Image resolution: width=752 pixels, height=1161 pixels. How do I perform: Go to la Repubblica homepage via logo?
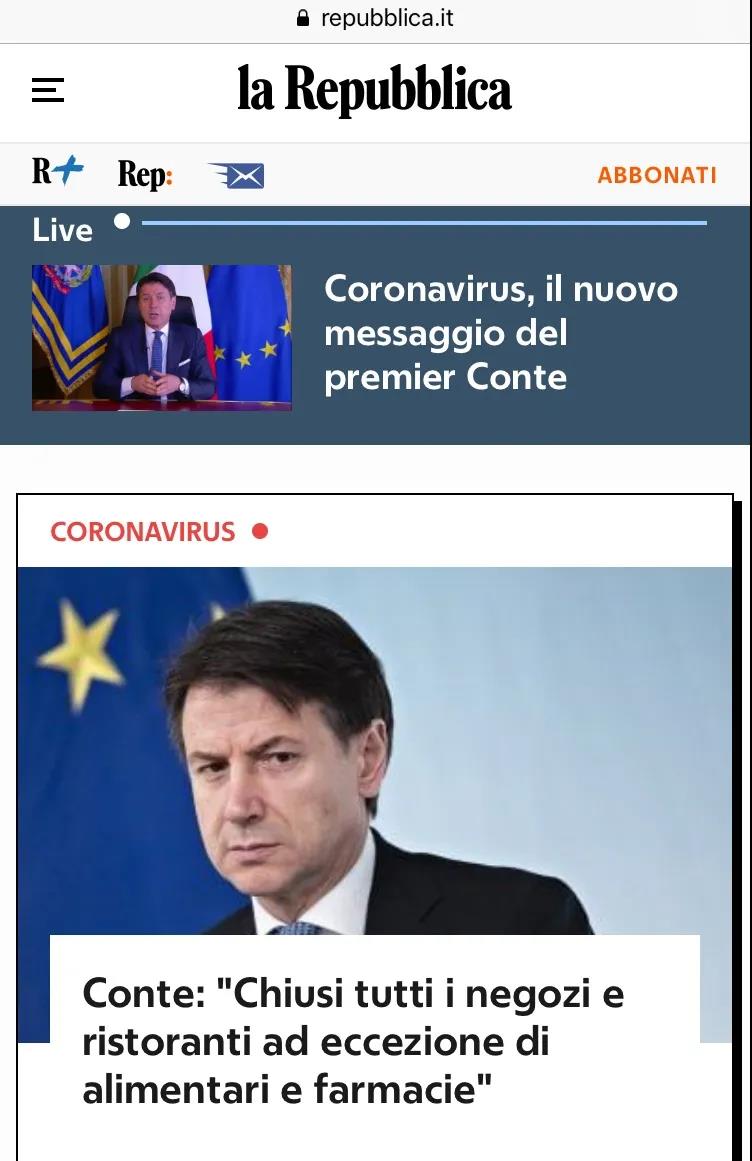(x=374, y=91)
